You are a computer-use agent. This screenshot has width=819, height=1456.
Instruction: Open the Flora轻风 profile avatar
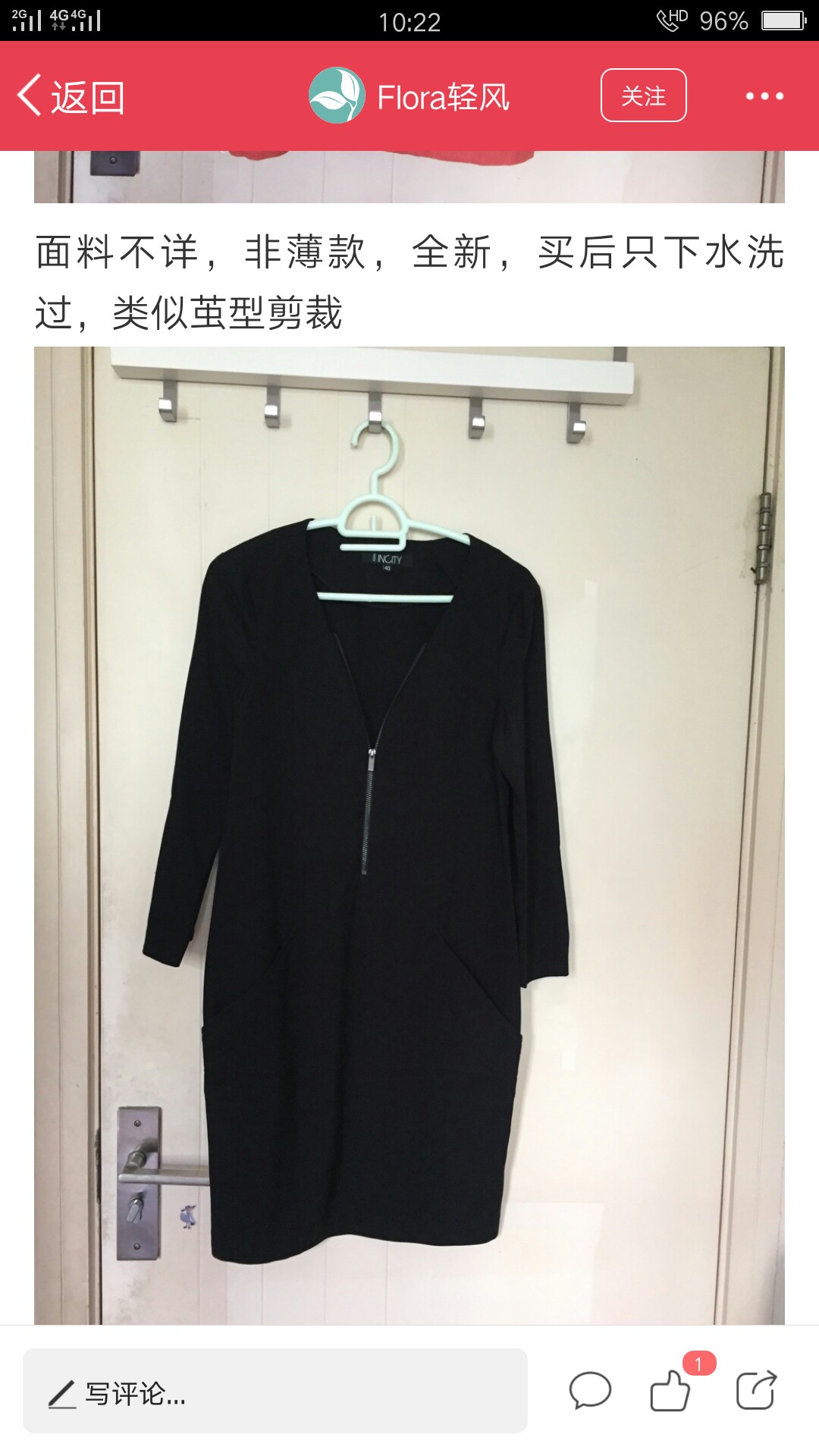(x=337, y=96)
